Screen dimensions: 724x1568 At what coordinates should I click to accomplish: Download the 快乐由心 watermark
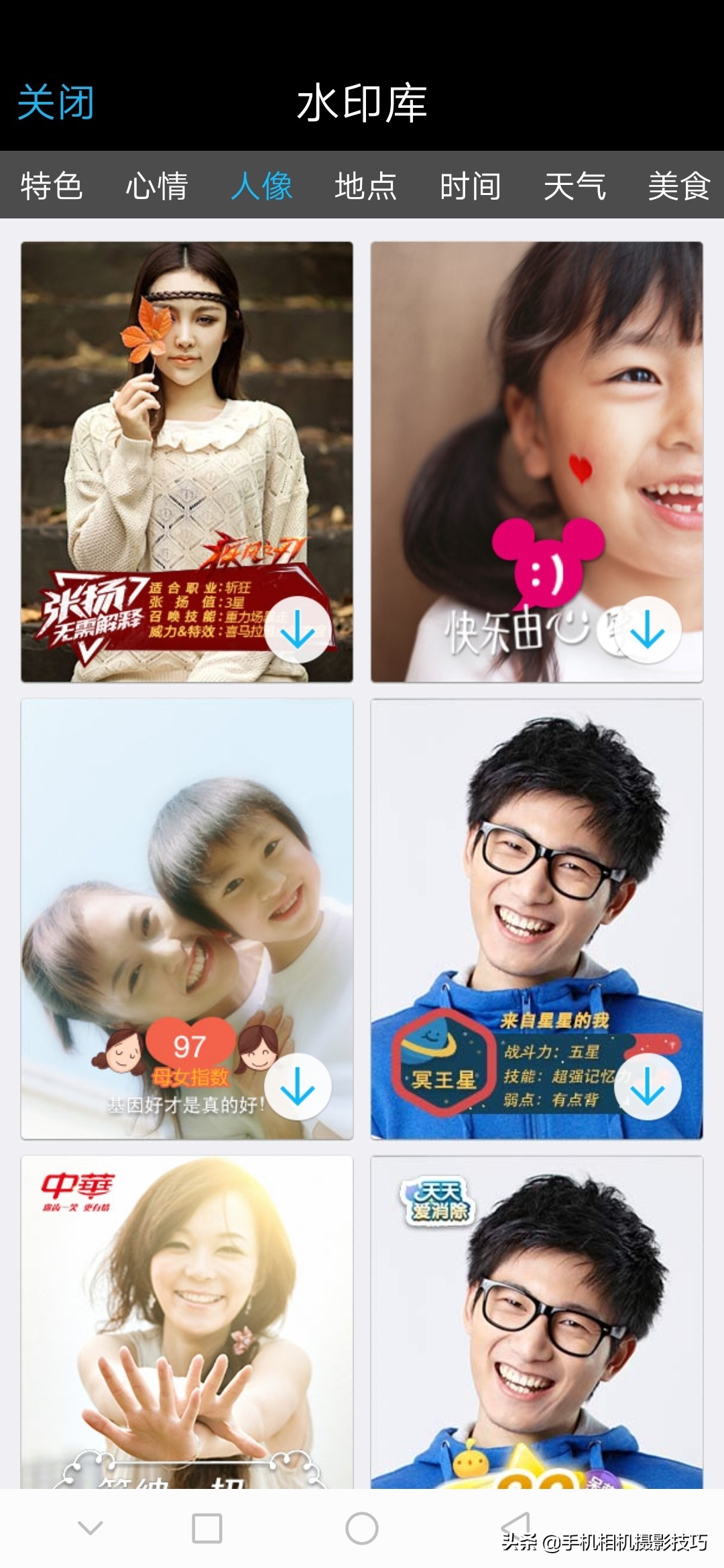(648, 630)
